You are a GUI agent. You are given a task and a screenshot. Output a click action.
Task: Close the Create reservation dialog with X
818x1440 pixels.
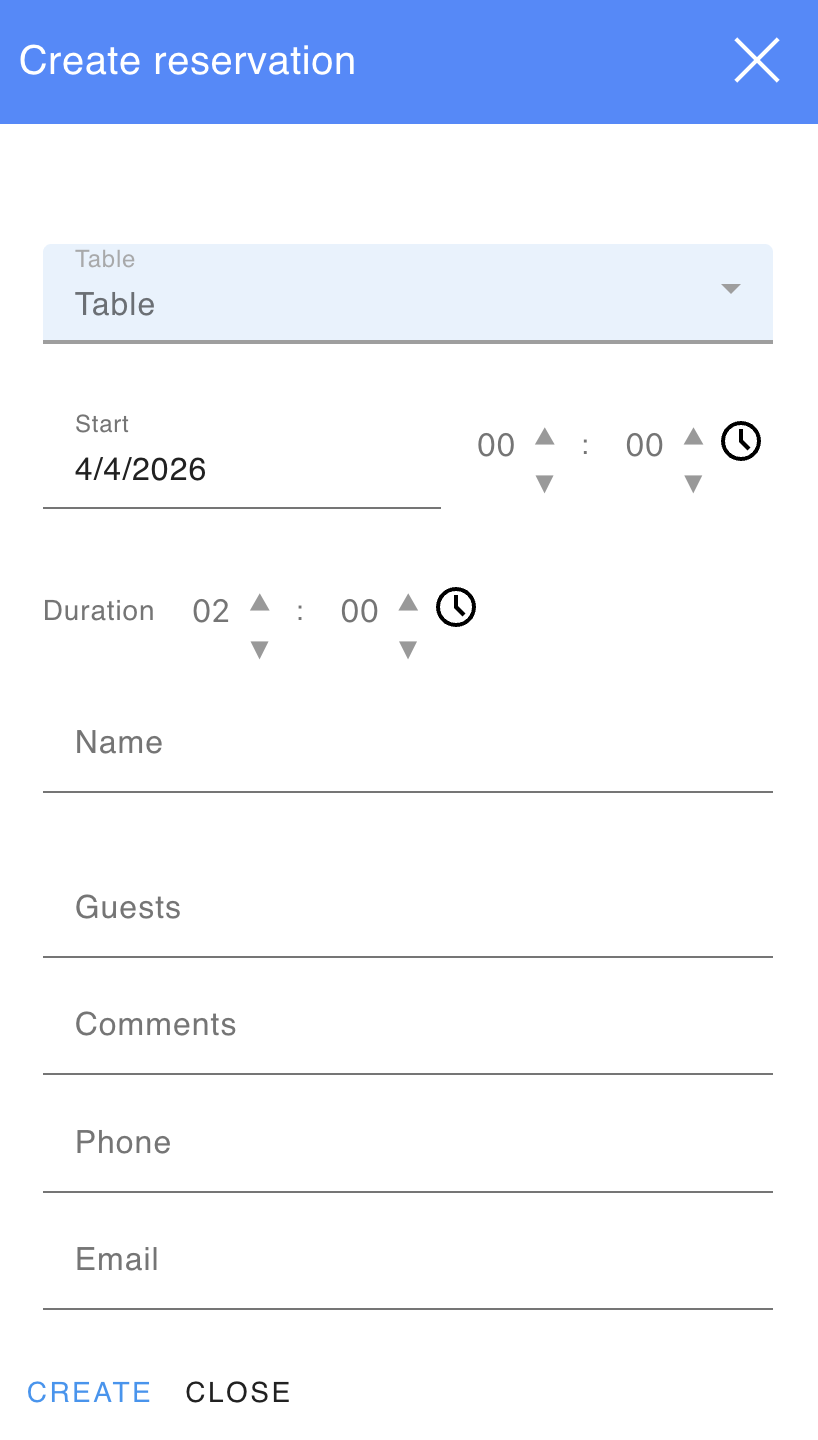click(x=756, y=61)
